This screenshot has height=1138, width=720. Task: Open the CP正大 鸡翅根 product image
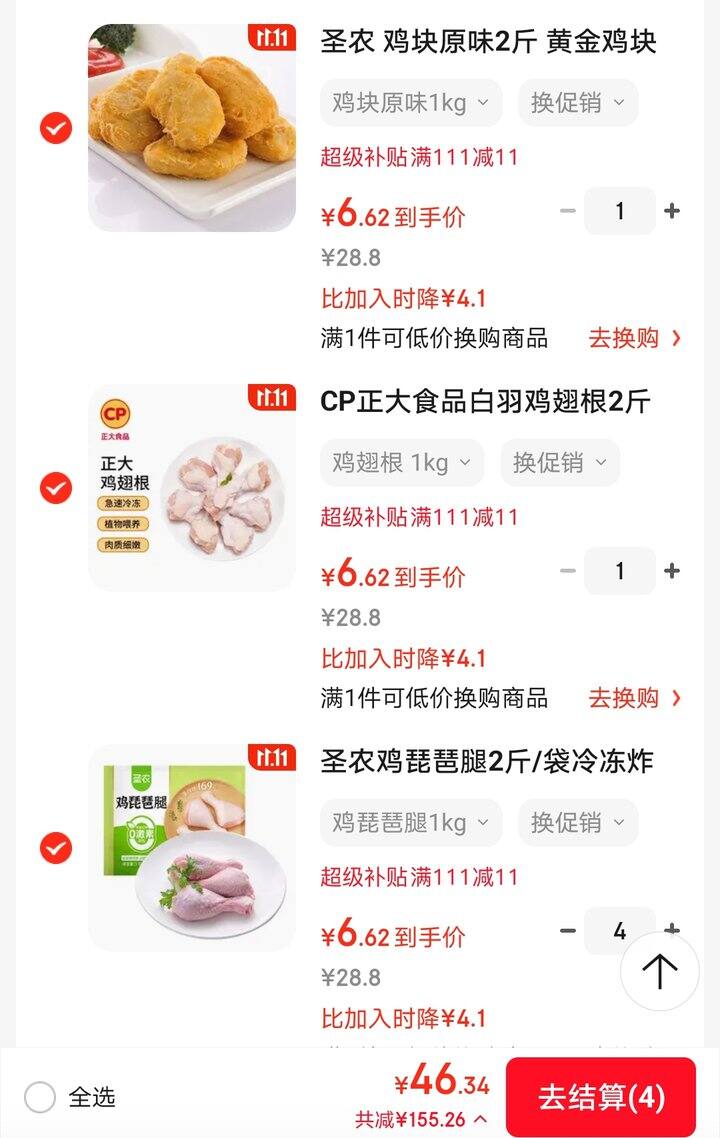pyautogui.click(x=192, y=488)
